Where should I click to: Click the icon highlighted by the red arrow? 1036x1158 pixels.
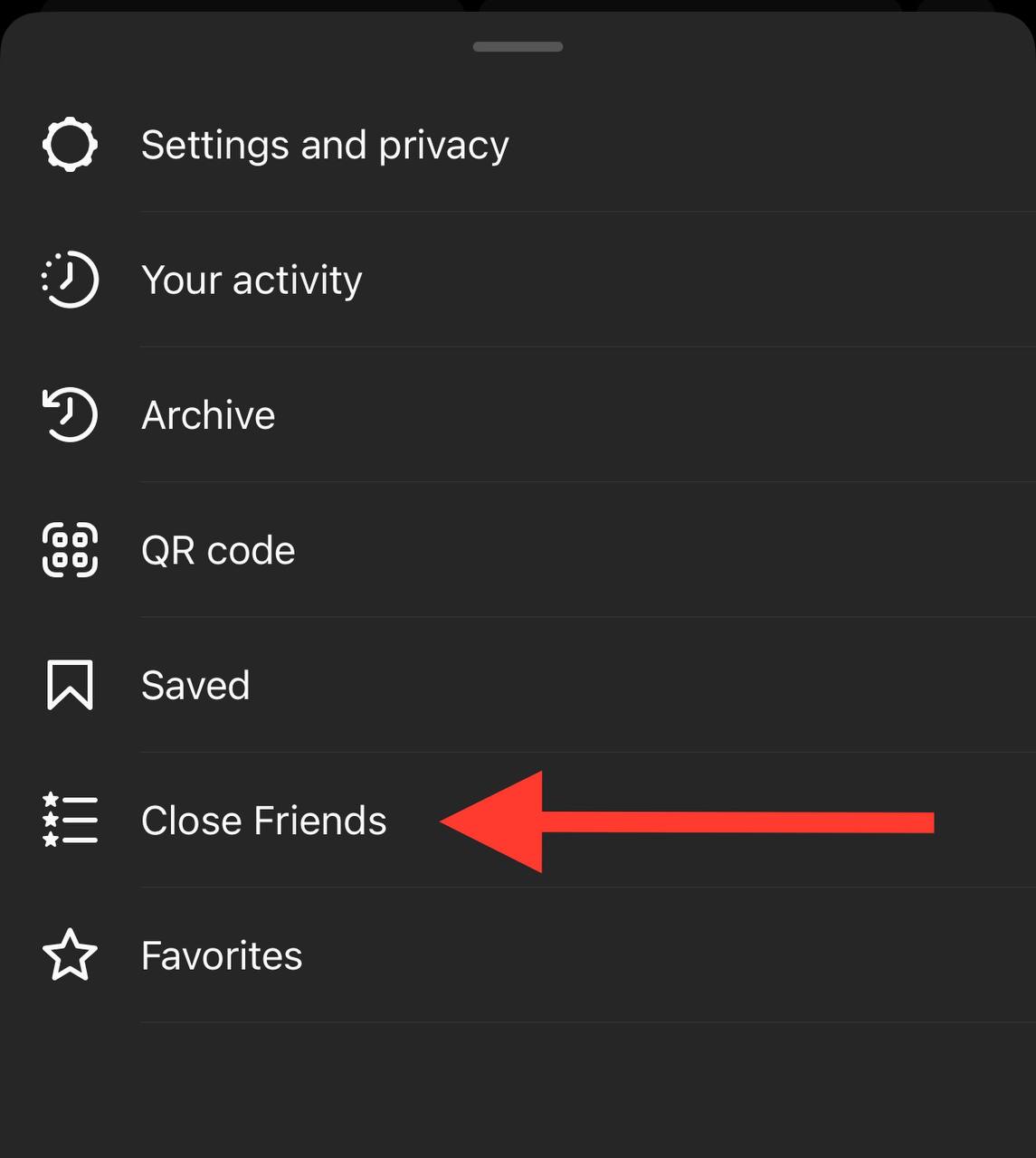coord(70,820)
